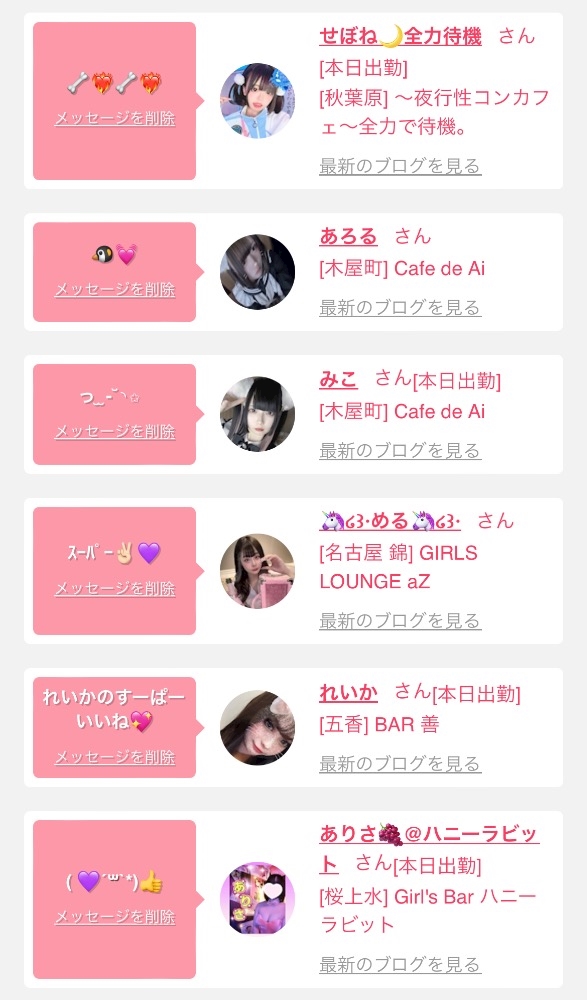Open あろる's profile link
Screen dimensions: 587x1000
(x=348, y=237)
